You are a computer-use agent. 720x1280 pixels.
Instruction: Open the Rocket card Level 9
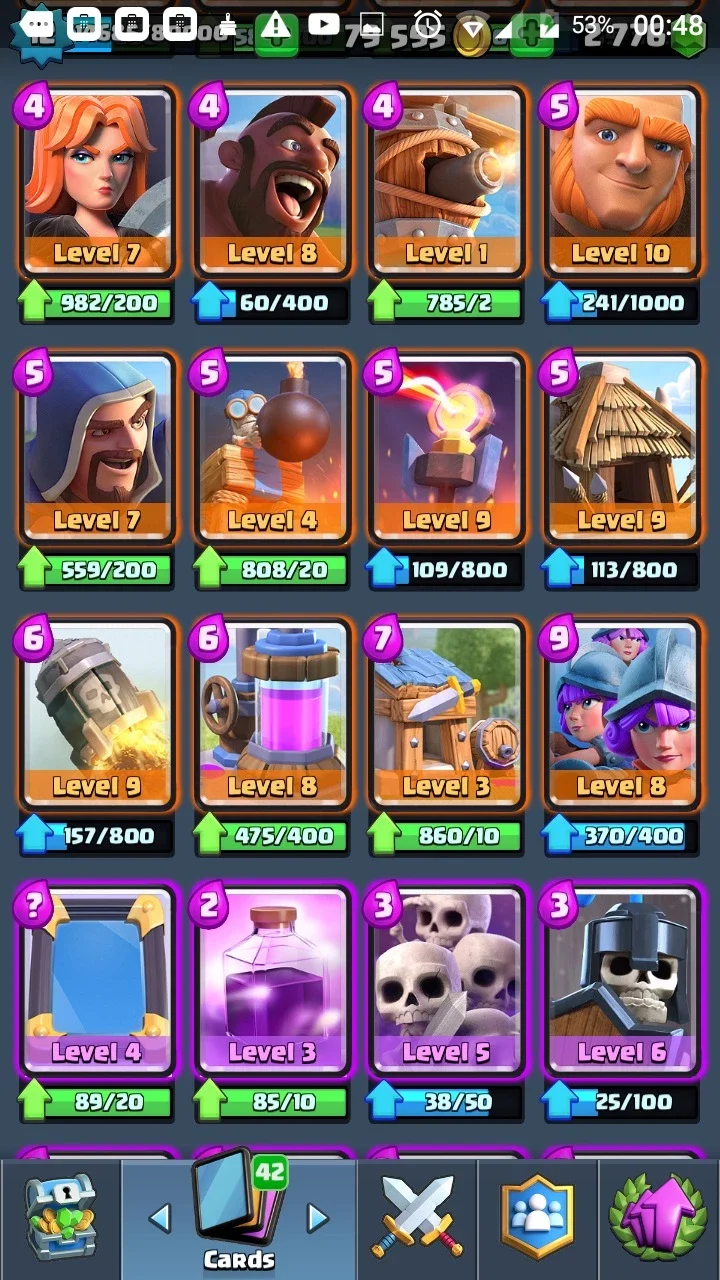tap(97, 714)
